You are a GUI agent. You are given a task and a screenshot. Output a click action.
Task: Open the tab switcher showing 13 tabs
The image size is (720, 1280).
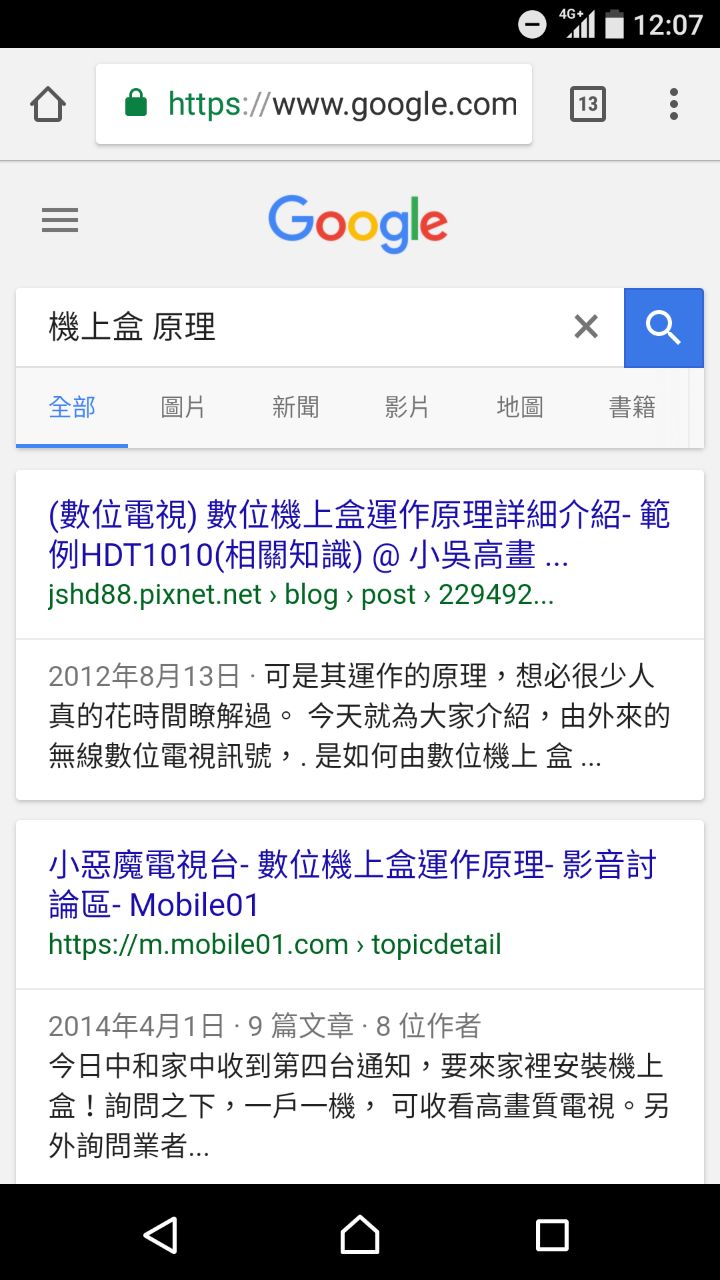click(x=587, y=104)
